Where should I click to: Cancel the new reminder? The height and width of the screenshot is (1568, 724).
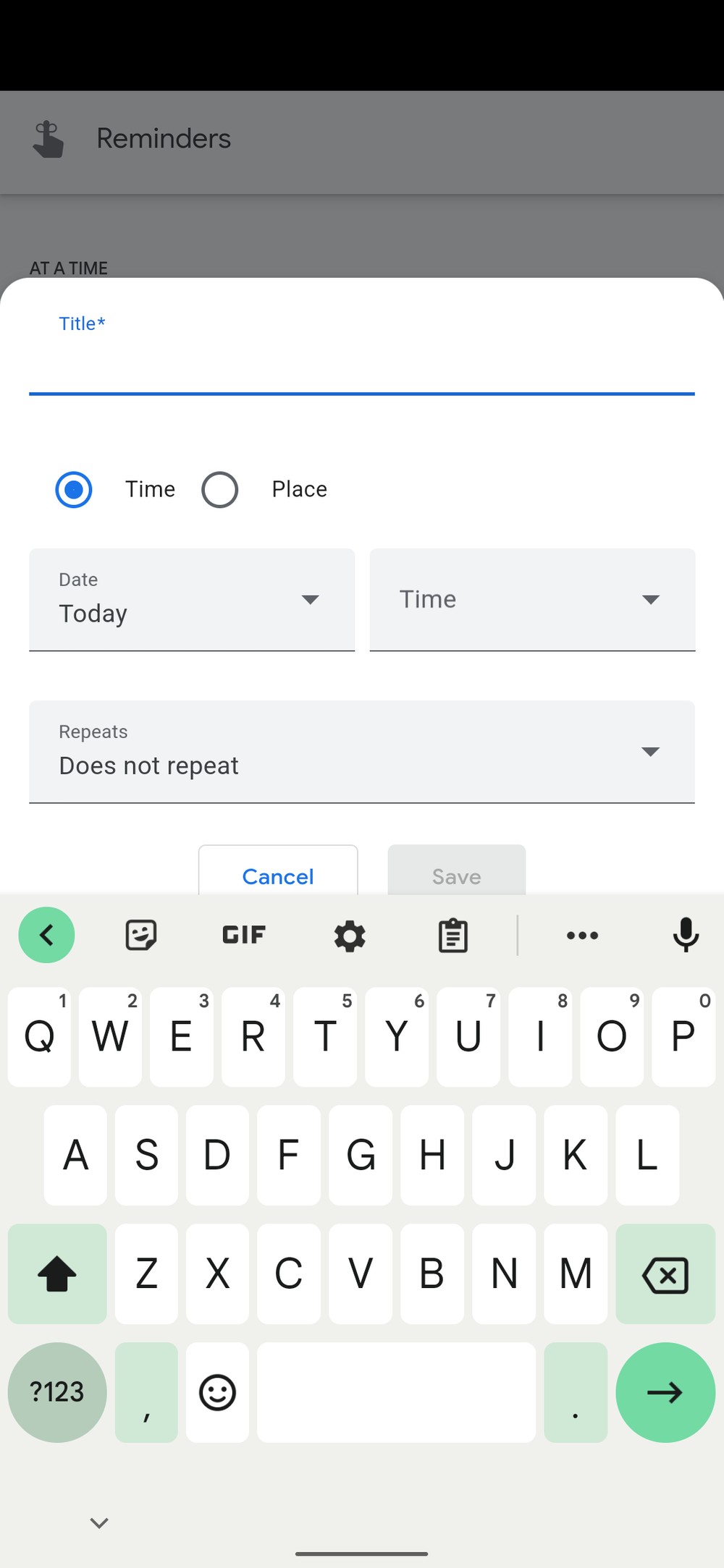point(278,870)
